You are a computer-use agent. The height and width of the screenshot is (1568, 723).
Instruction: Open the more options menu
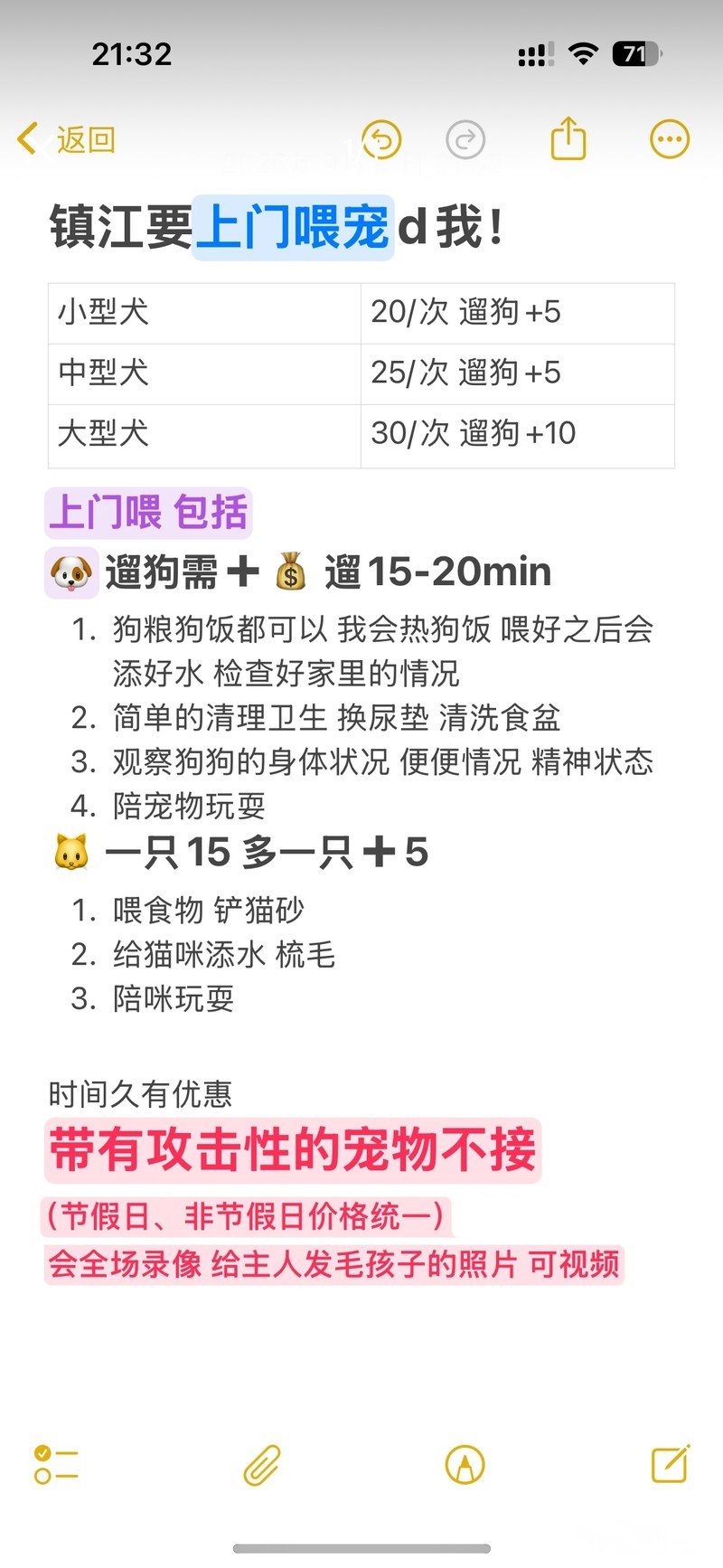coord(669,139)
